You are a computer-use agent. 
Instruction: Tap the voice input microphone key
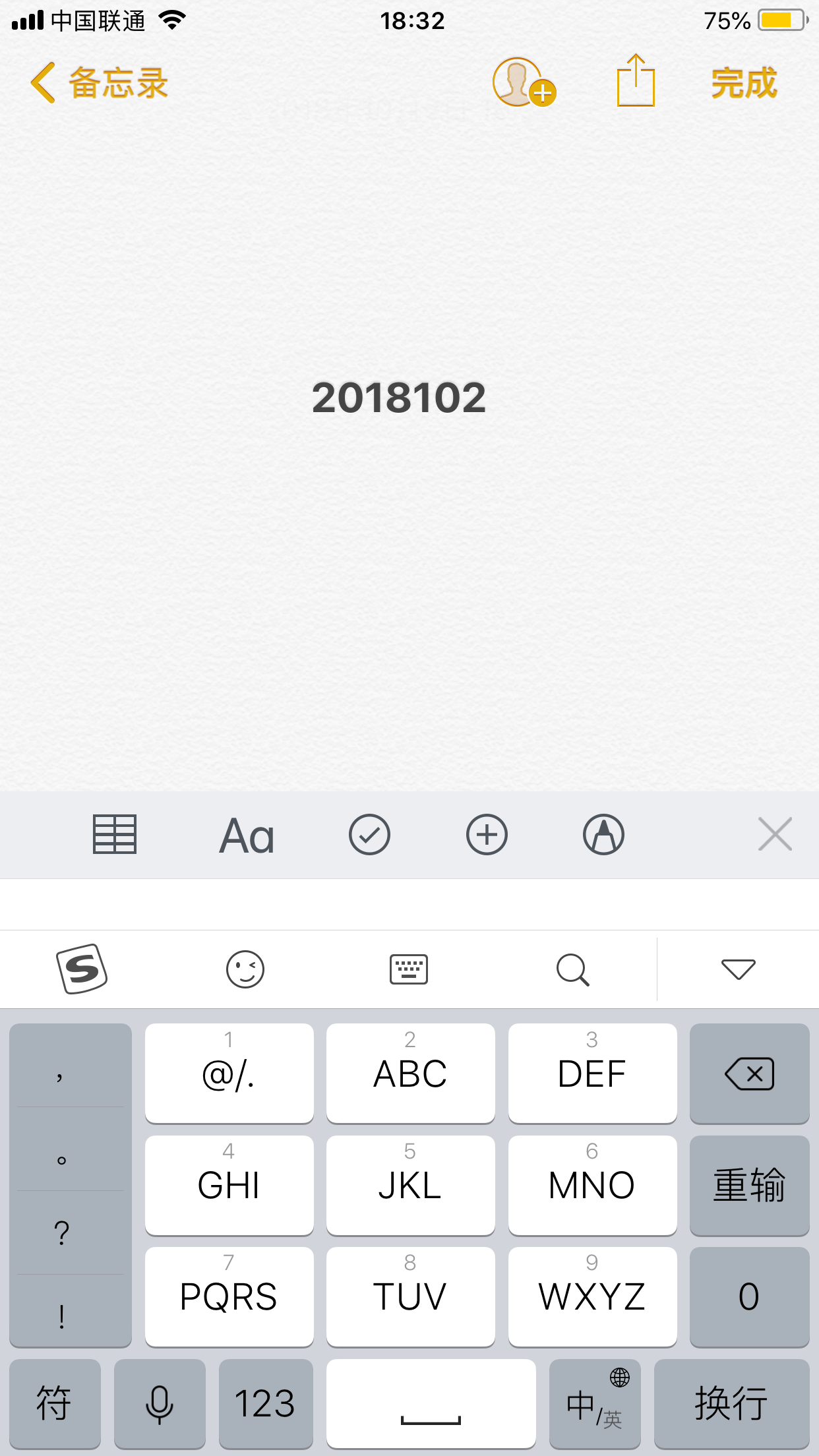point(160,1403)
